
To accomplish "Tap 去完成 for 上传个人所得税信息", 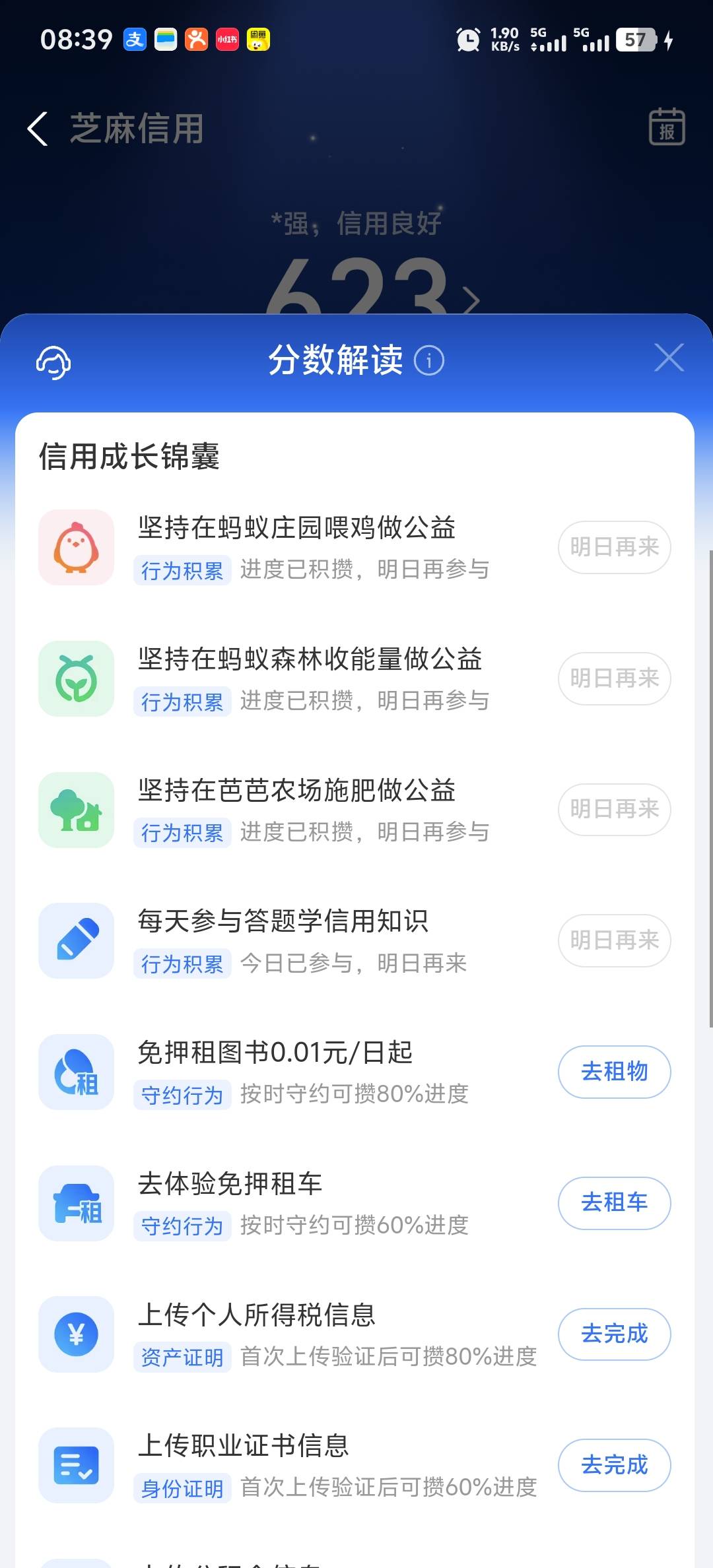I will coord(615,1334).
